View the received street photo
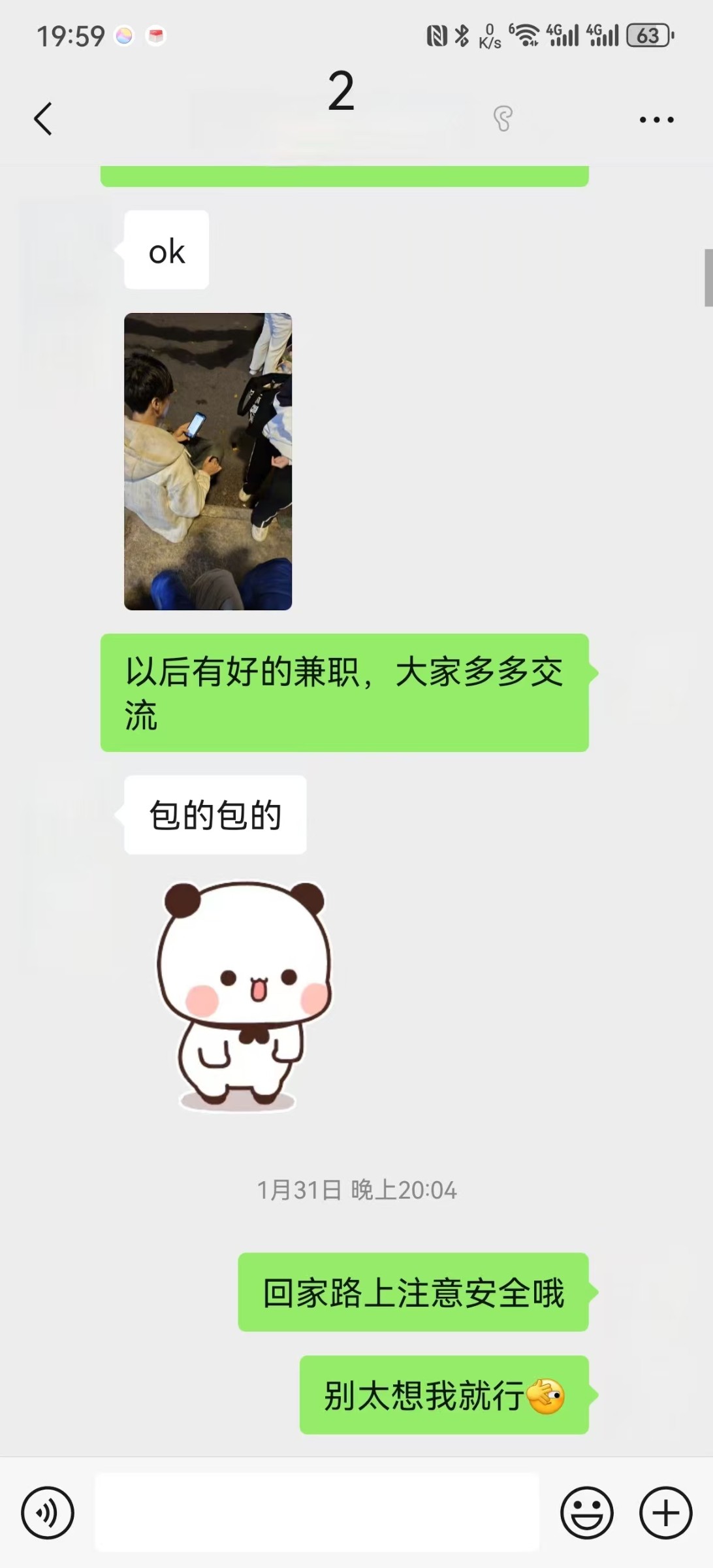 [208, 461]
